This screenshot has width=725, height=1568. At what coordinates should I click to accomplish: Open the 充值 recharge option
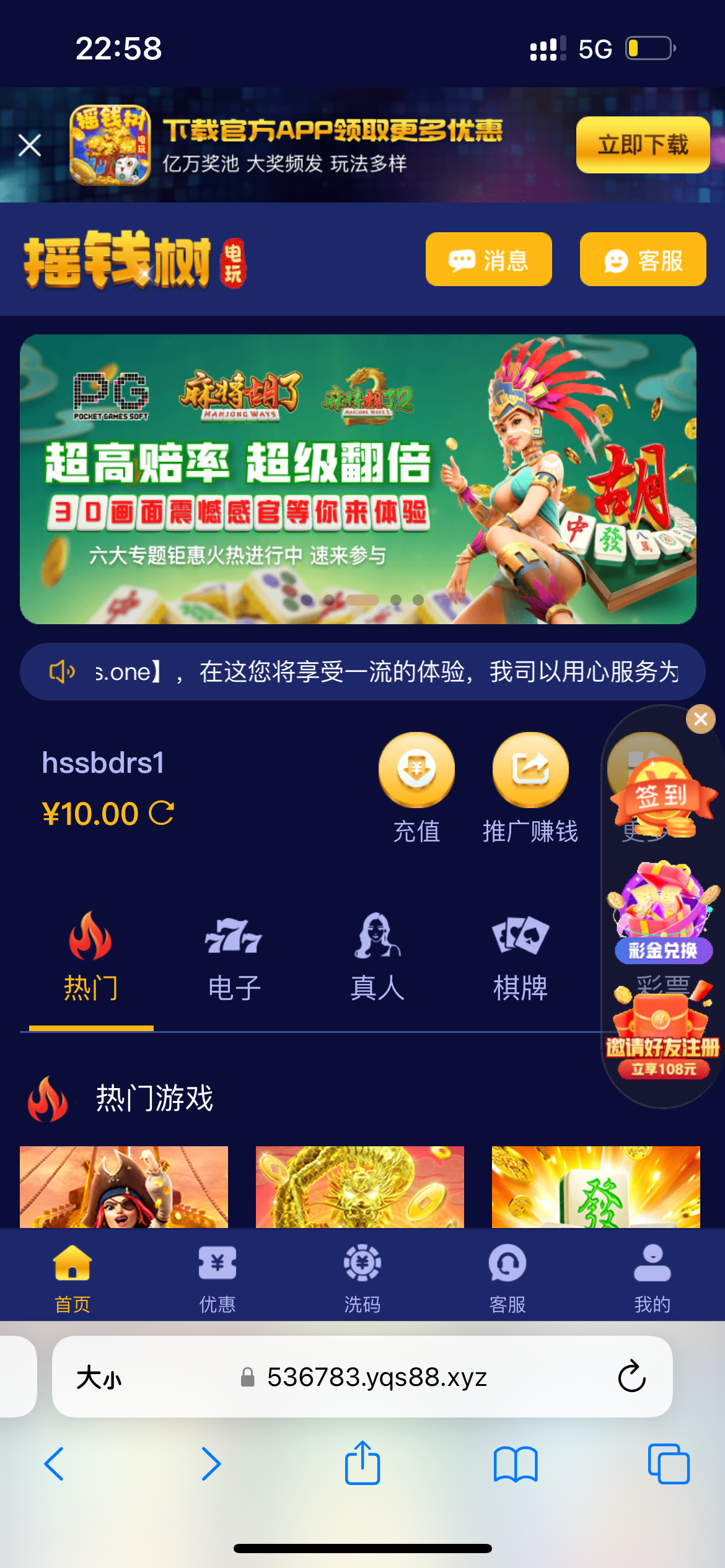point(416,786)
